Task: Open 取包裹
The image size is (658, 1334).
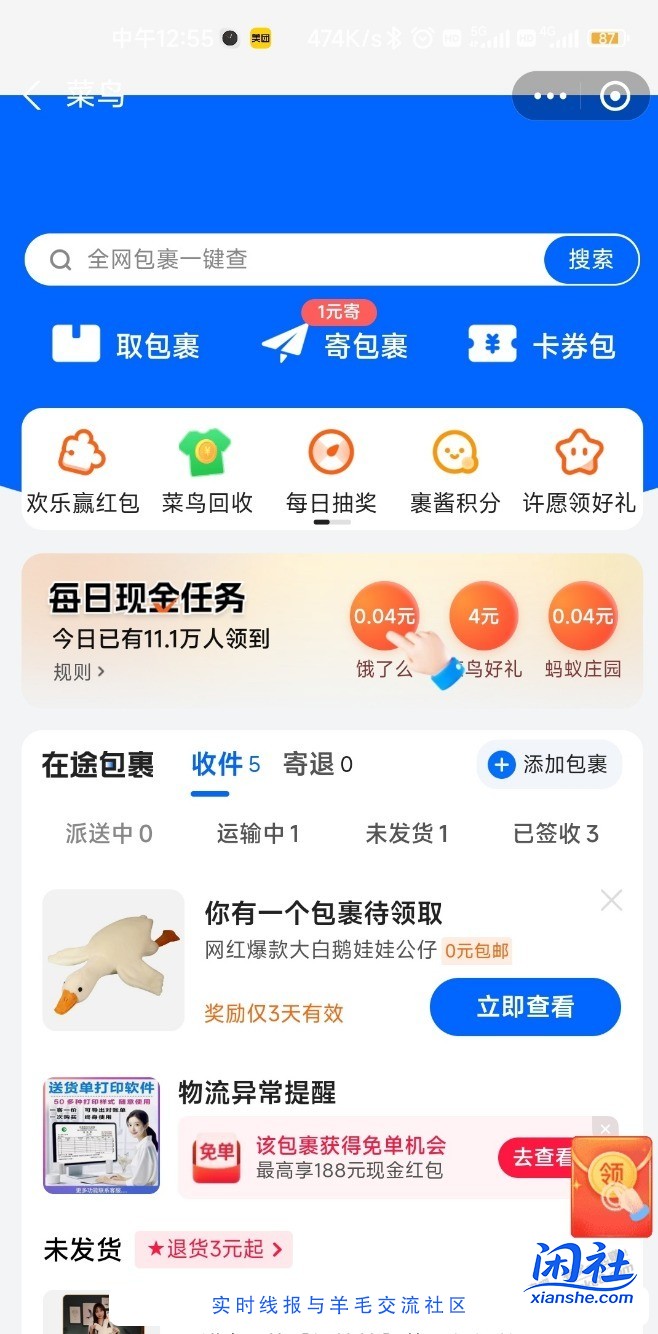Action: tap(126, 346)
